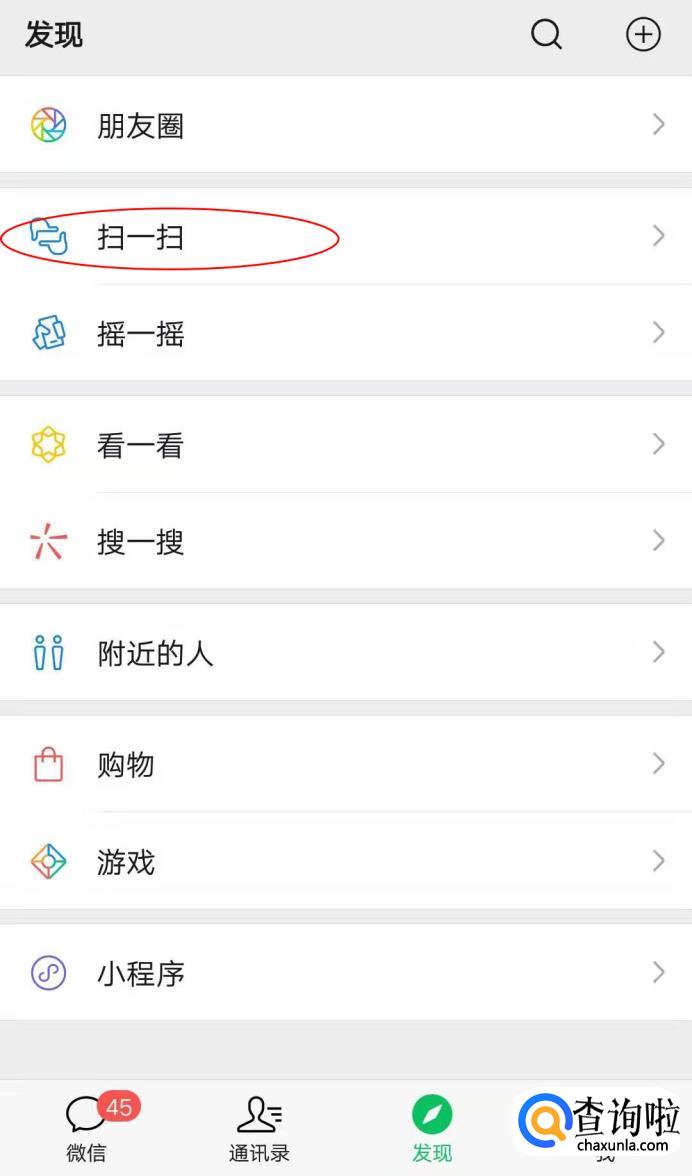
Task: Open the search magnifier icon
Action: [546, 35]
